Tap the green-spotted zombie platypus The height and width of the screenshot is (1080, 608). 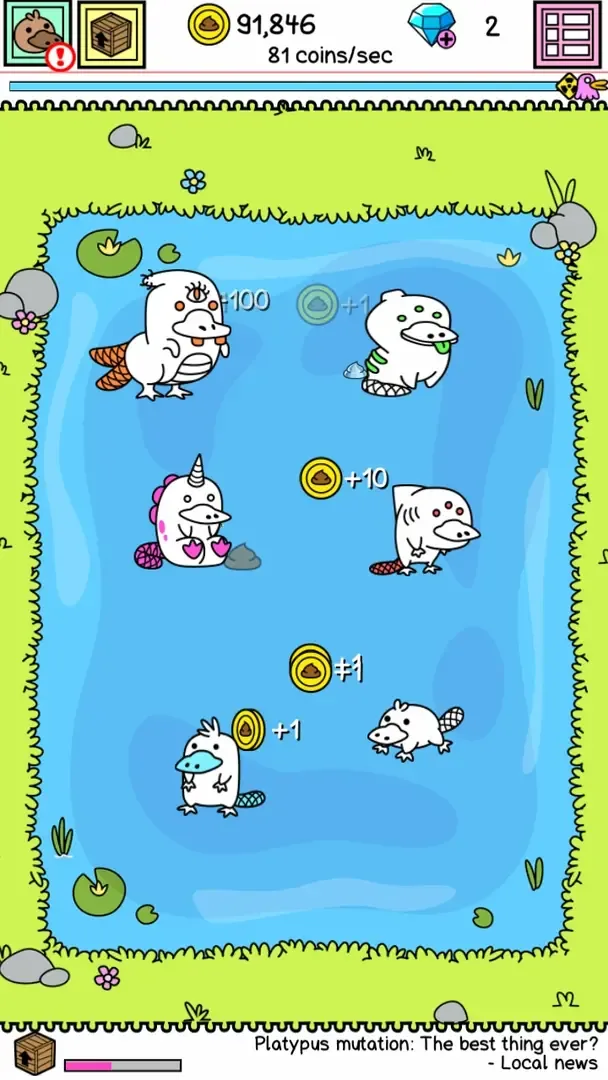click(x=407, y=344)
